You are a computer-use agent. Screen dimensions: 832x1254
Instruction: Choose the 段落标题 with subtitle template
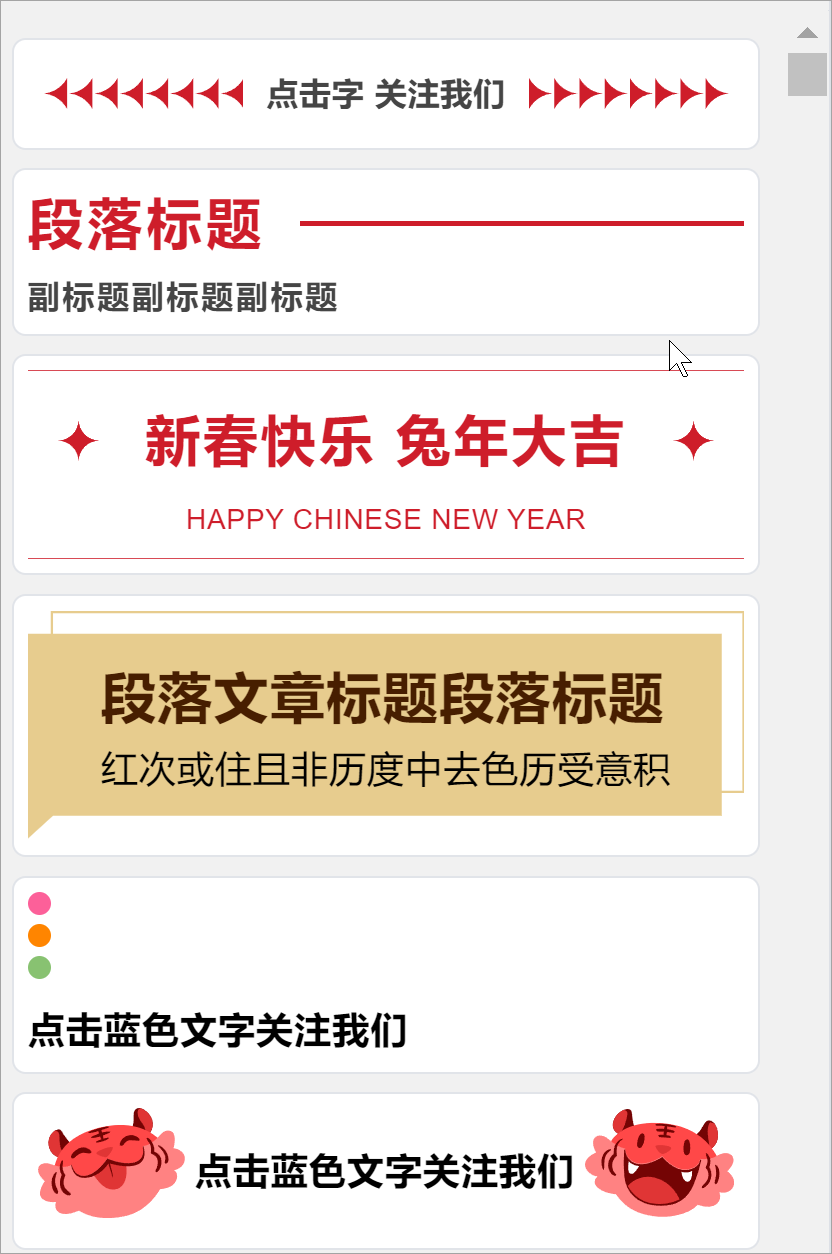[385, 252]
